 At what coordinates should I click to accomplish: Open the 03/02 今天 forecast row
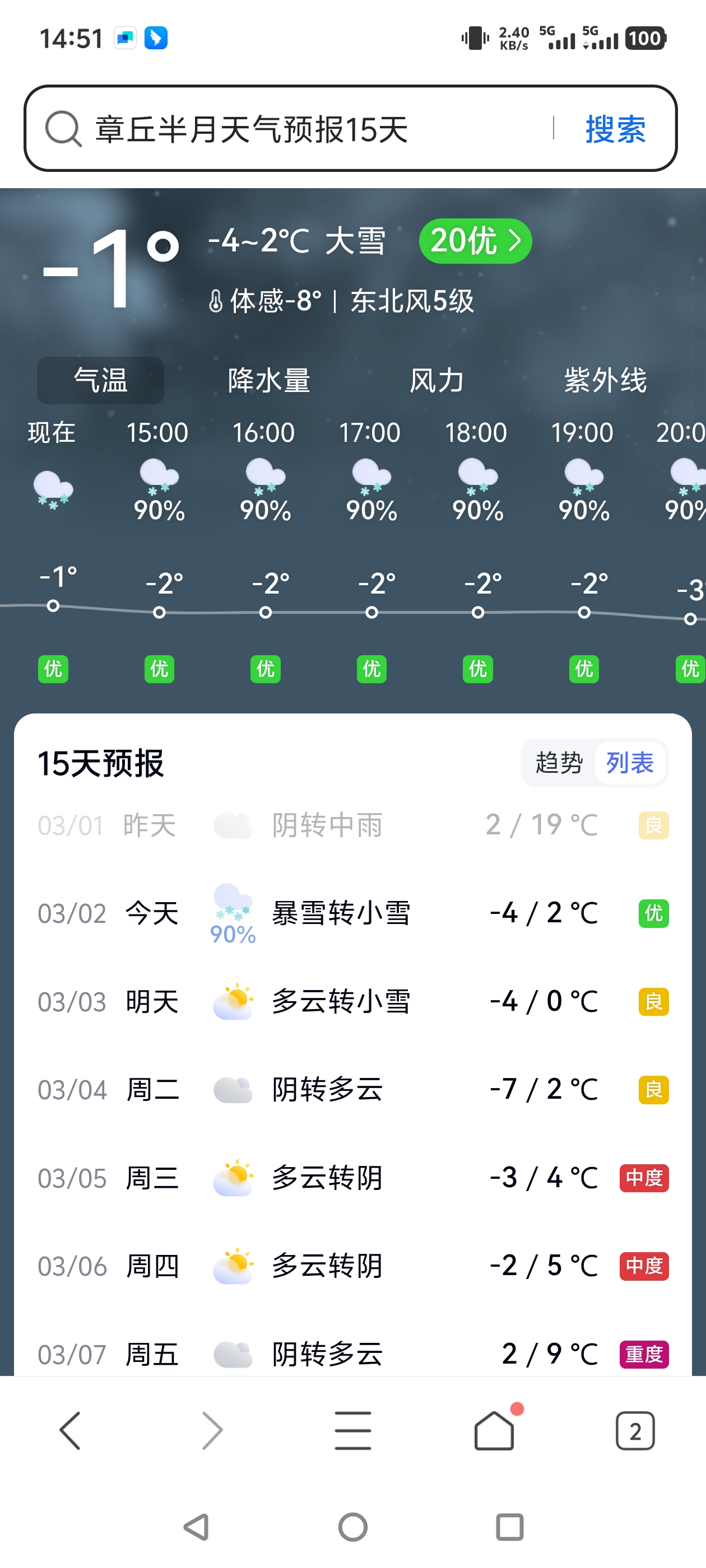352,913
